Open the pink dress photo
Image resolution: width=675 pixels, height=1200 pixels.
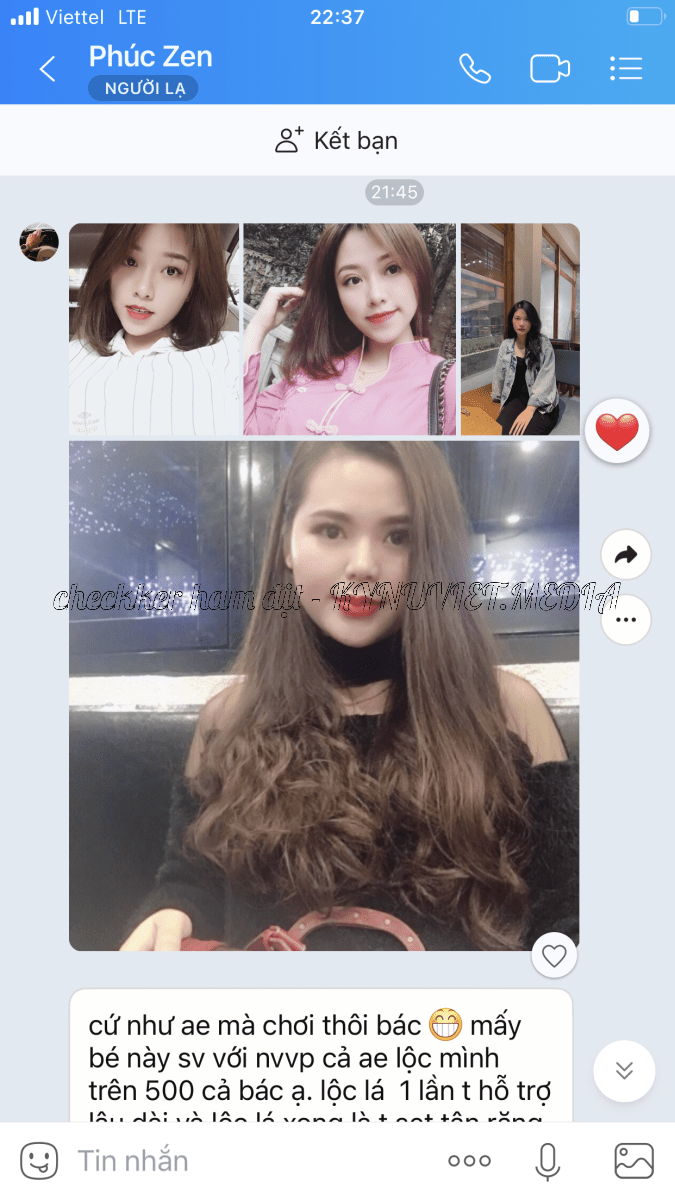click(x=349, y=329)
